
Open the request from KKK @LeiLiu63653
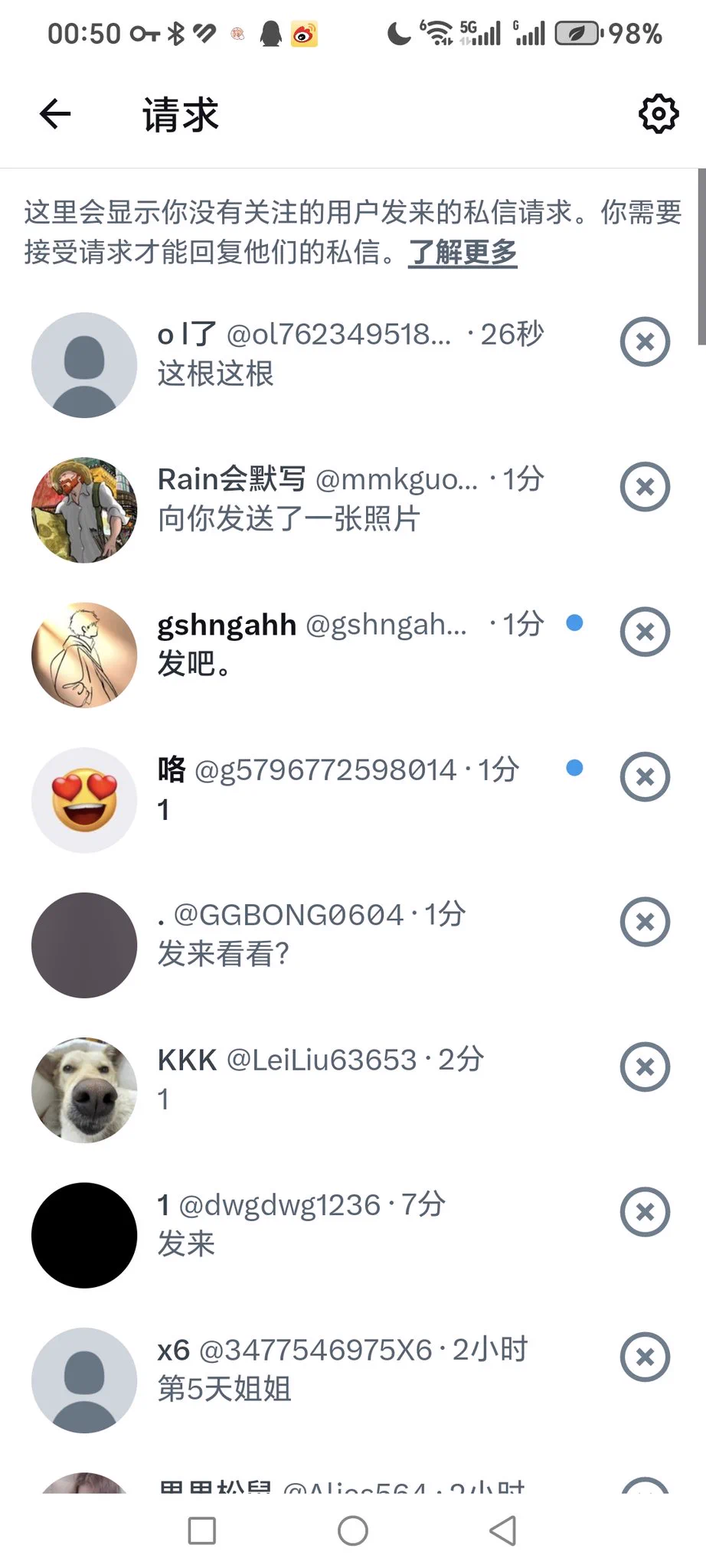(x=348, y=1080)
